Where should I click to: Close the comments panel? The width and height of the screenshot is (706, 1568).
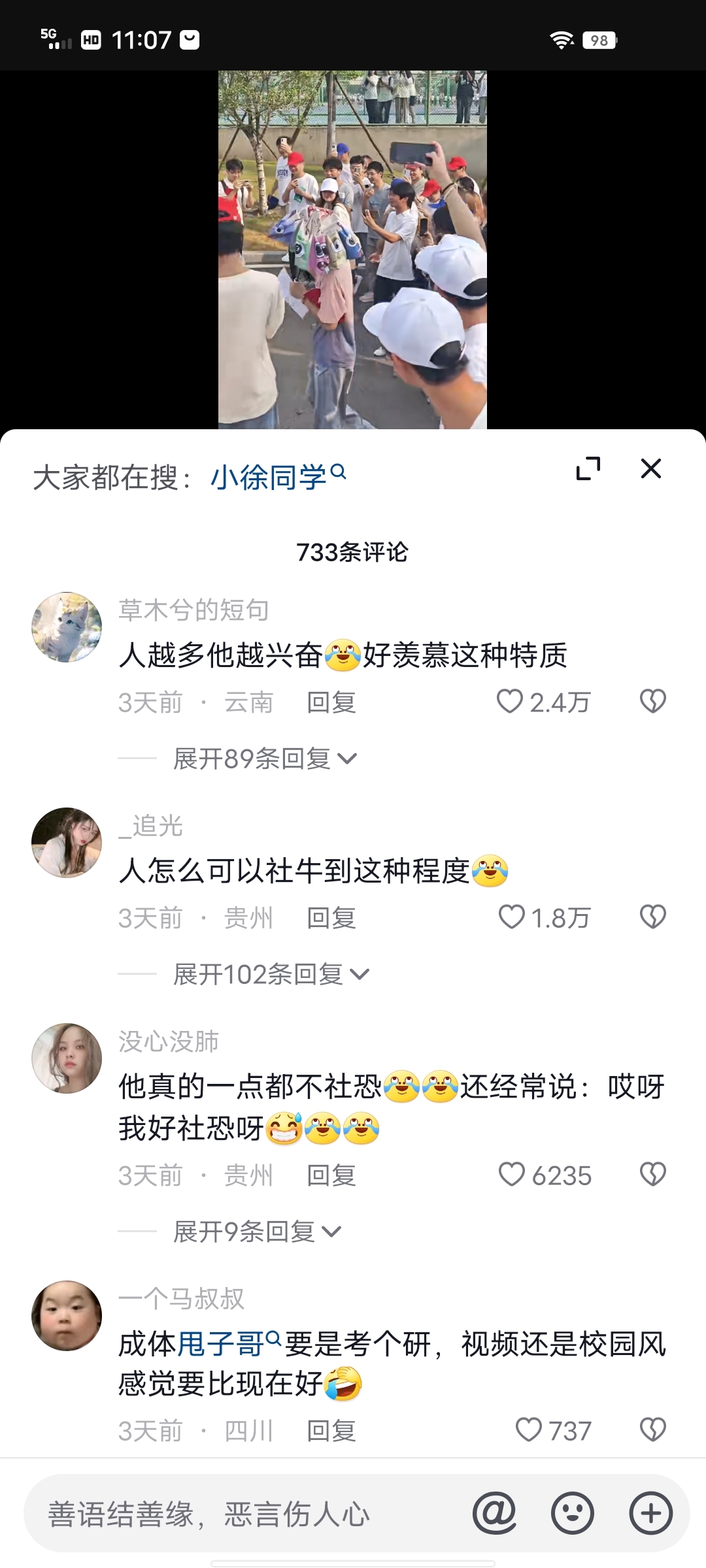(650, 468)
